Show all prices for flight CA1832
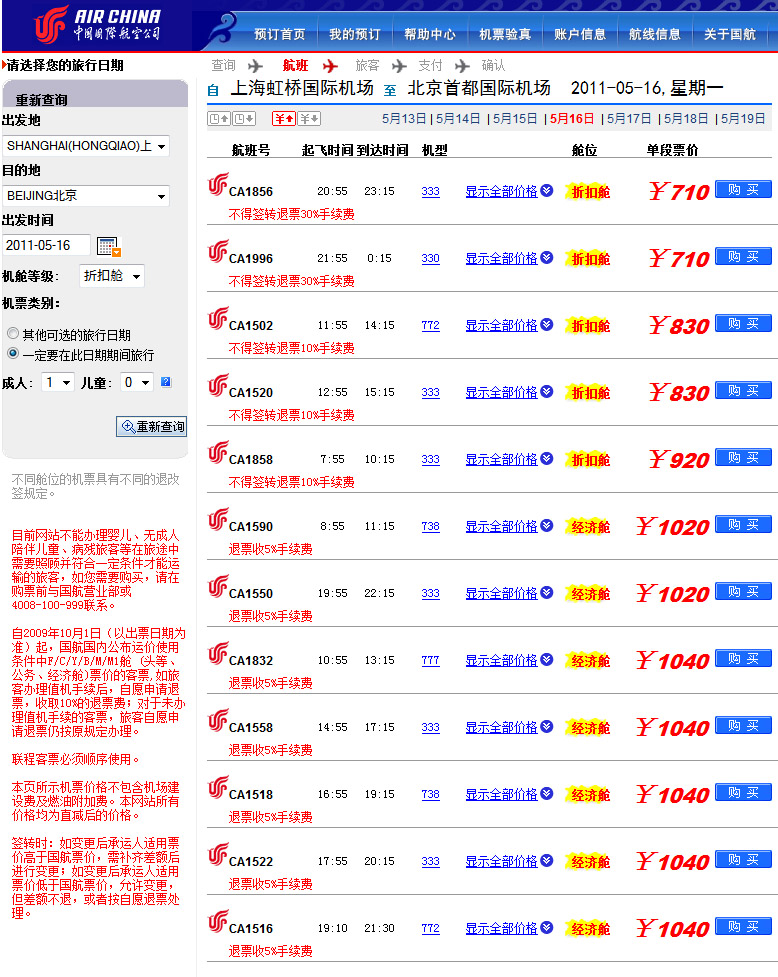This screenshot has width=778, height=977. point(509,660)
